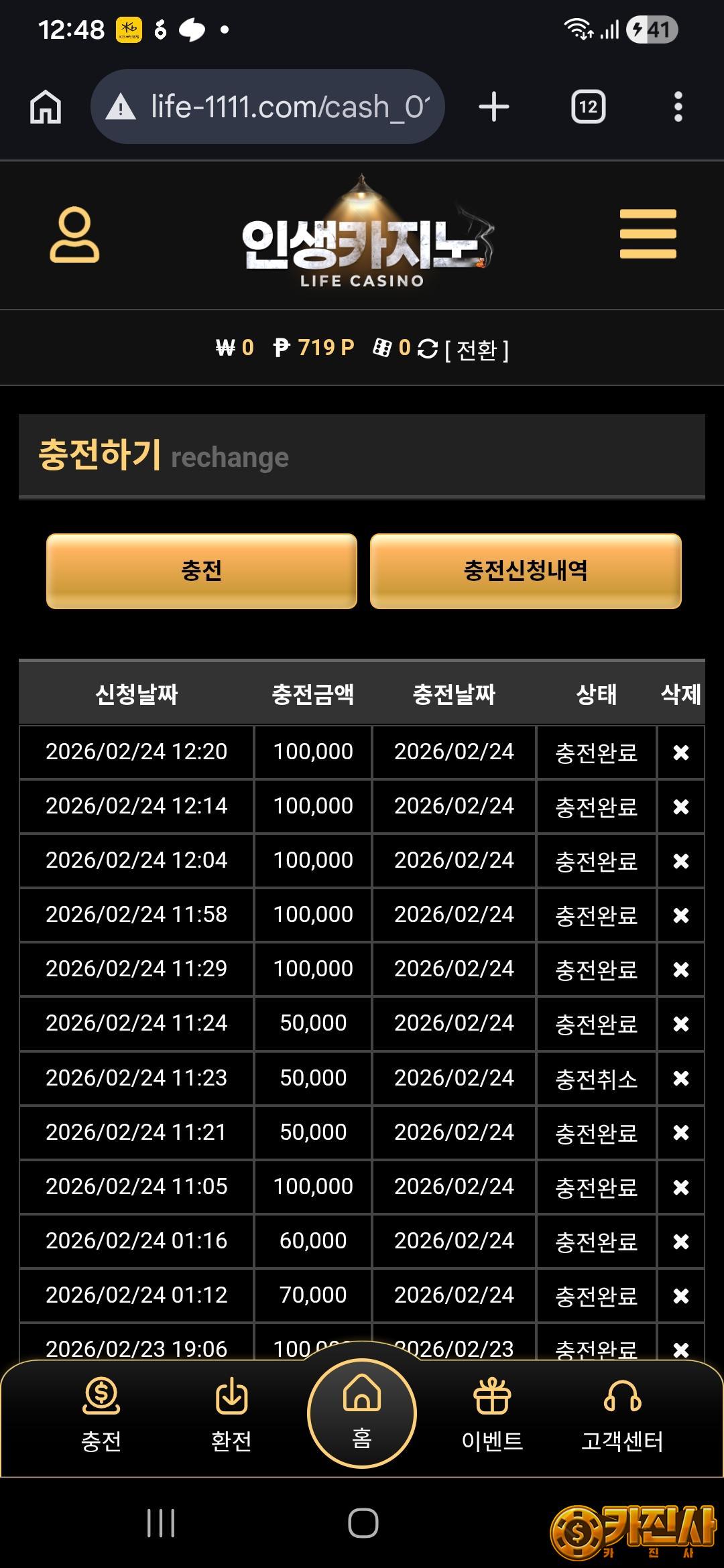Go to the 환전 withdrawal tab
724x1568 pixels.
[x=231, y=1414]
